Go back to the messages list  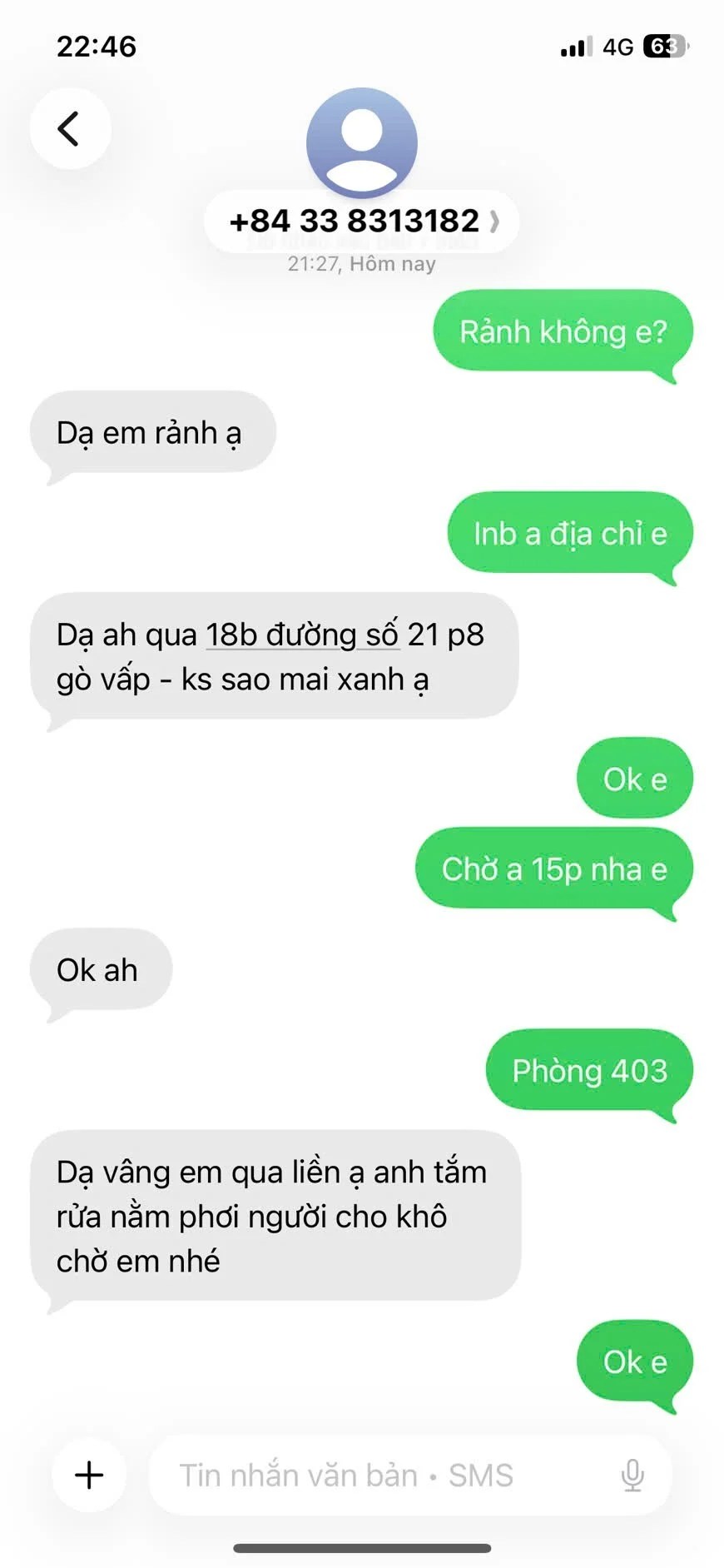pos(70,129)
